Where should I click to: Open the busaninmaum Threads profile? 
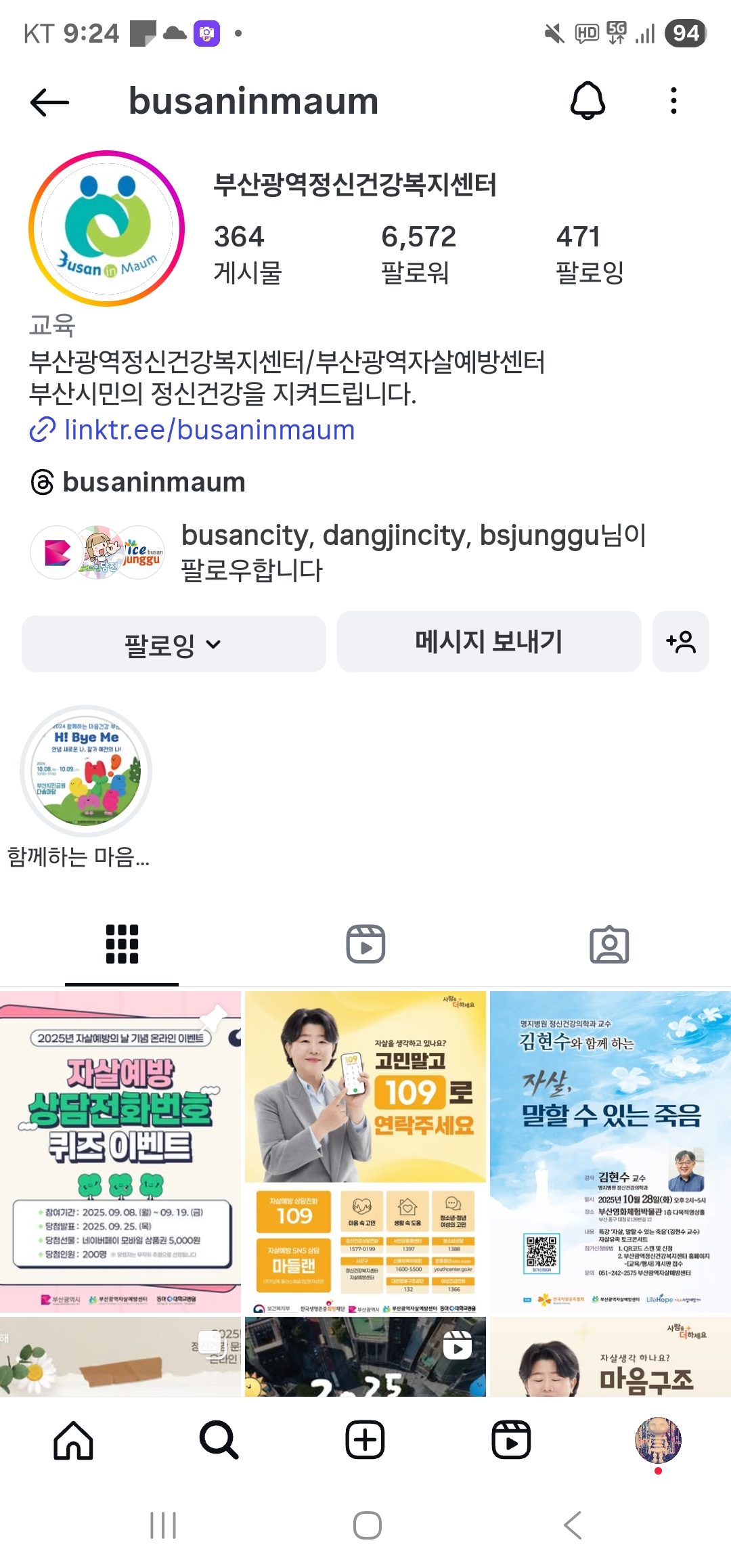(x=153, y=482)
